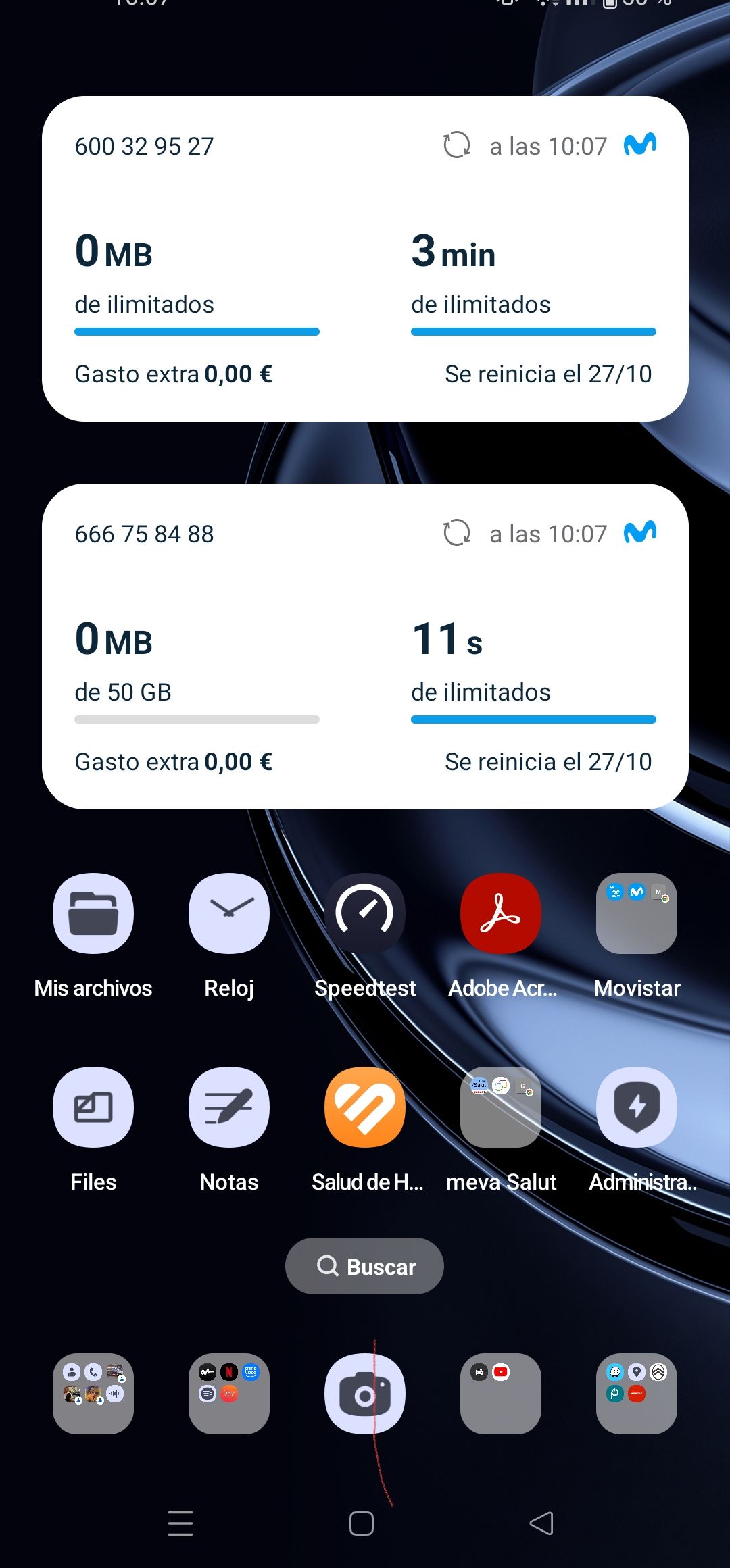730x1568 pixels.
Task: Launch Adobe Acrobat
Action: (x=500, y=913)
